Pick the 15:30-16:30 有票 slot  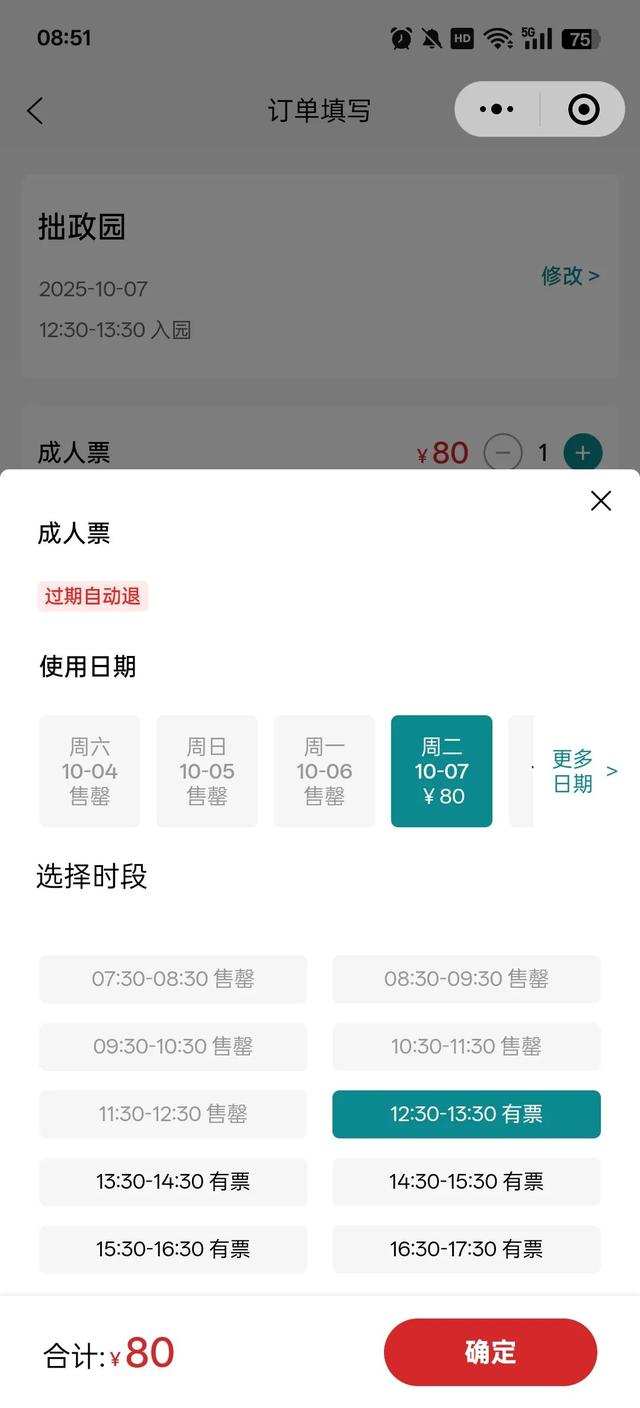[173, 1249]
